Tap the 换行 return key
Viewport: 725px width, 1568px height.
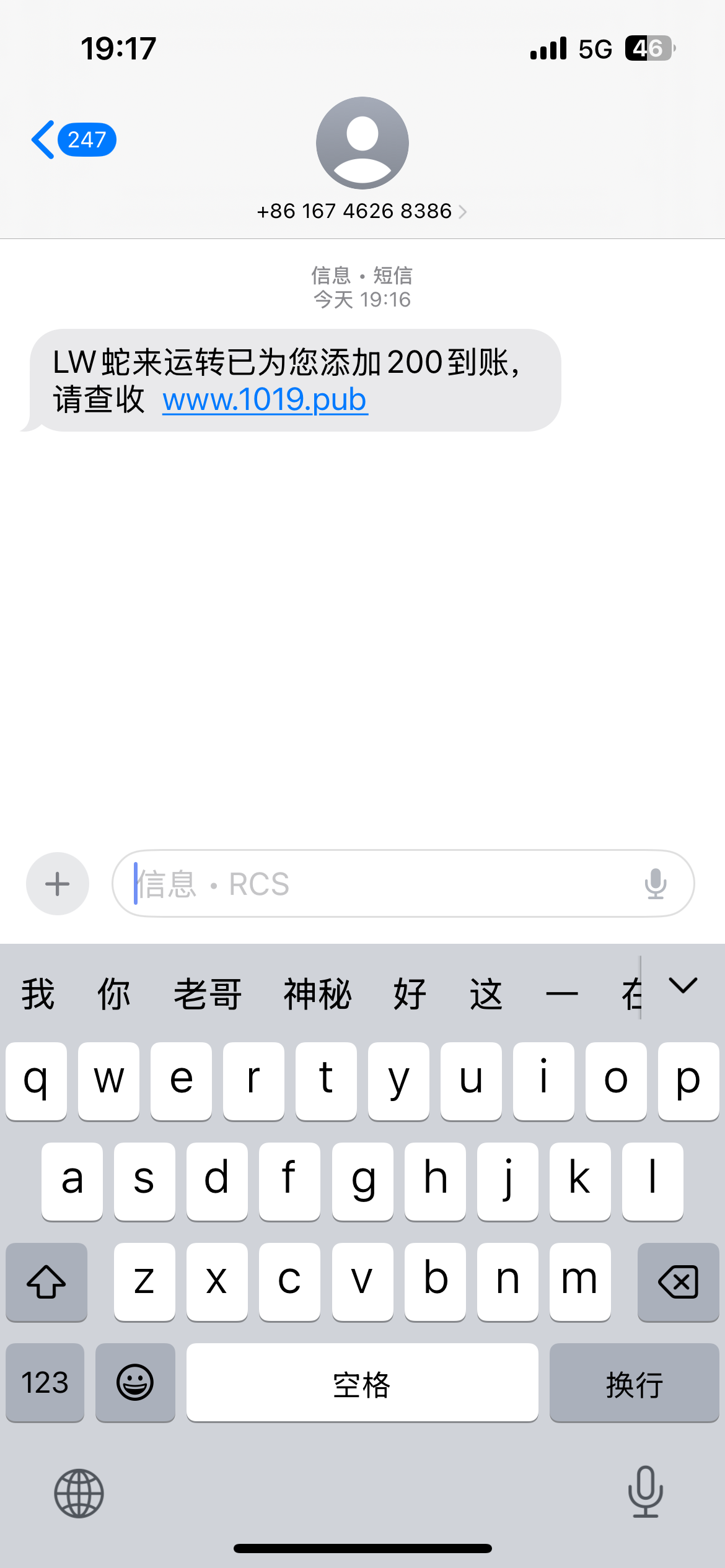click(634, 1383)
